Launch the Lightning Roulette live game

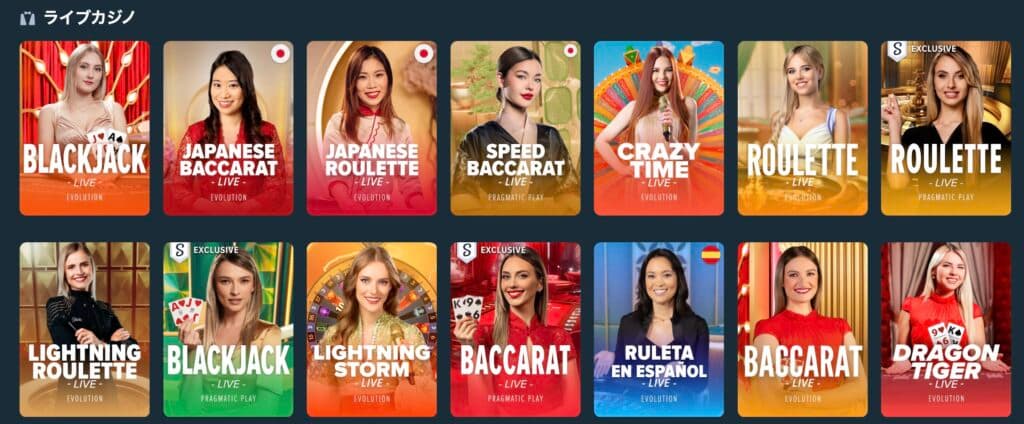(x=84, y=329)
